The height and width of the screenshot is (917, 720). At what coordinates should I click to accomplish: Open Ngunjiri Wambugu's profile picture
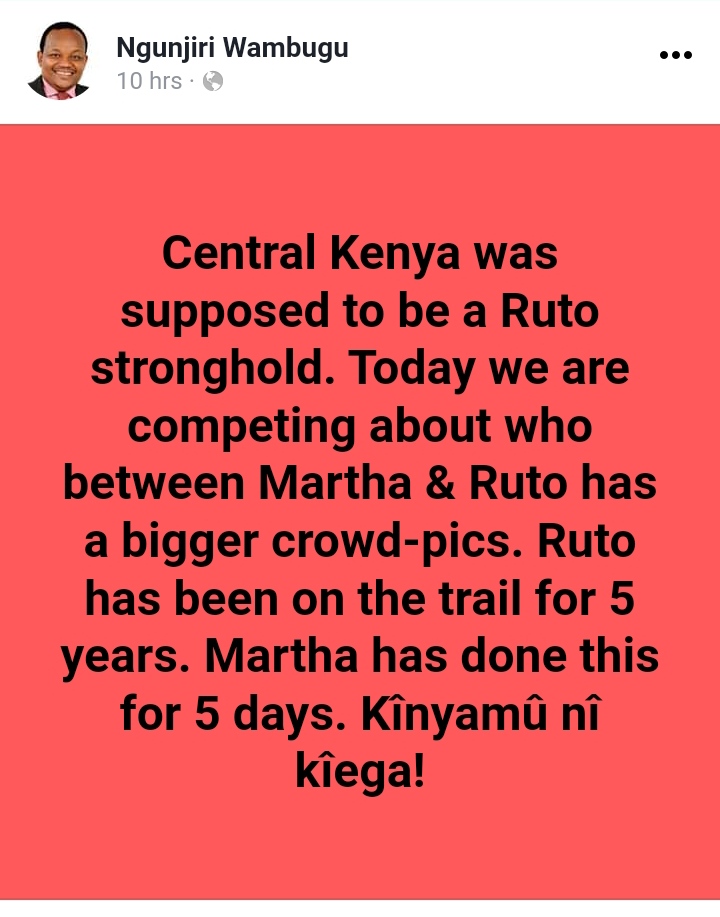60,61
